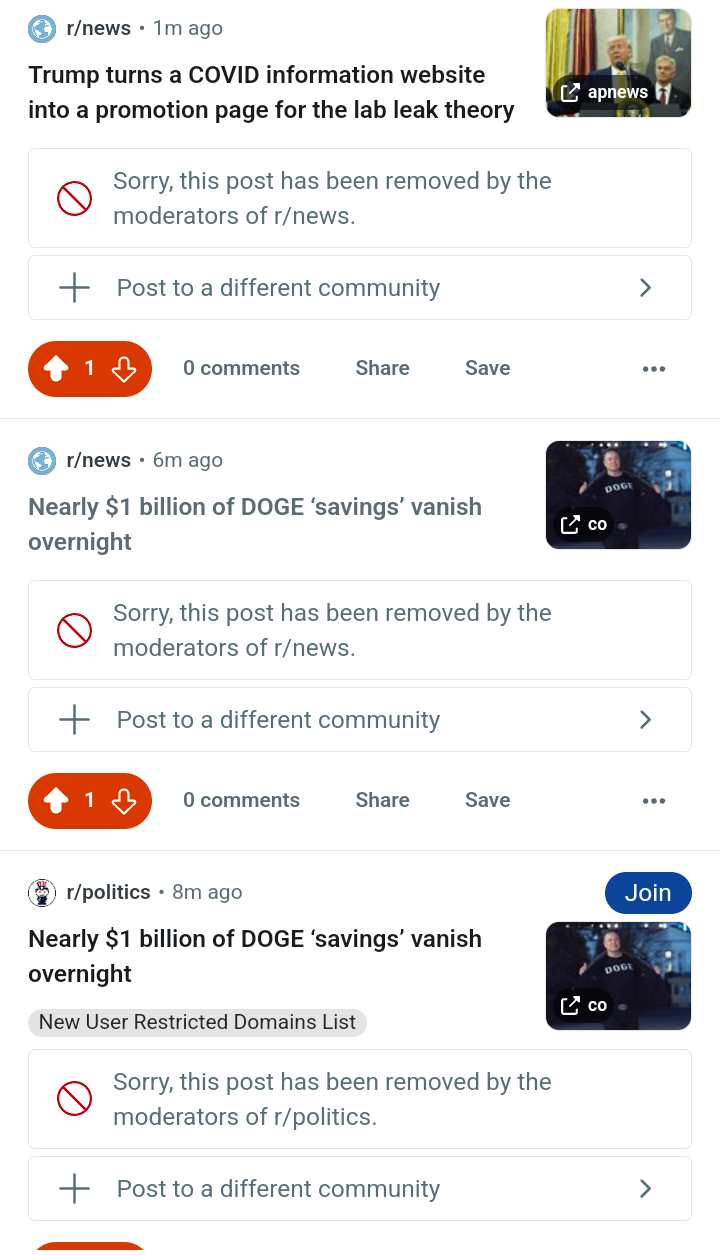Share the Trump COVID website post
Viewport: 720px width, 1255px height.
click(382, 368)
